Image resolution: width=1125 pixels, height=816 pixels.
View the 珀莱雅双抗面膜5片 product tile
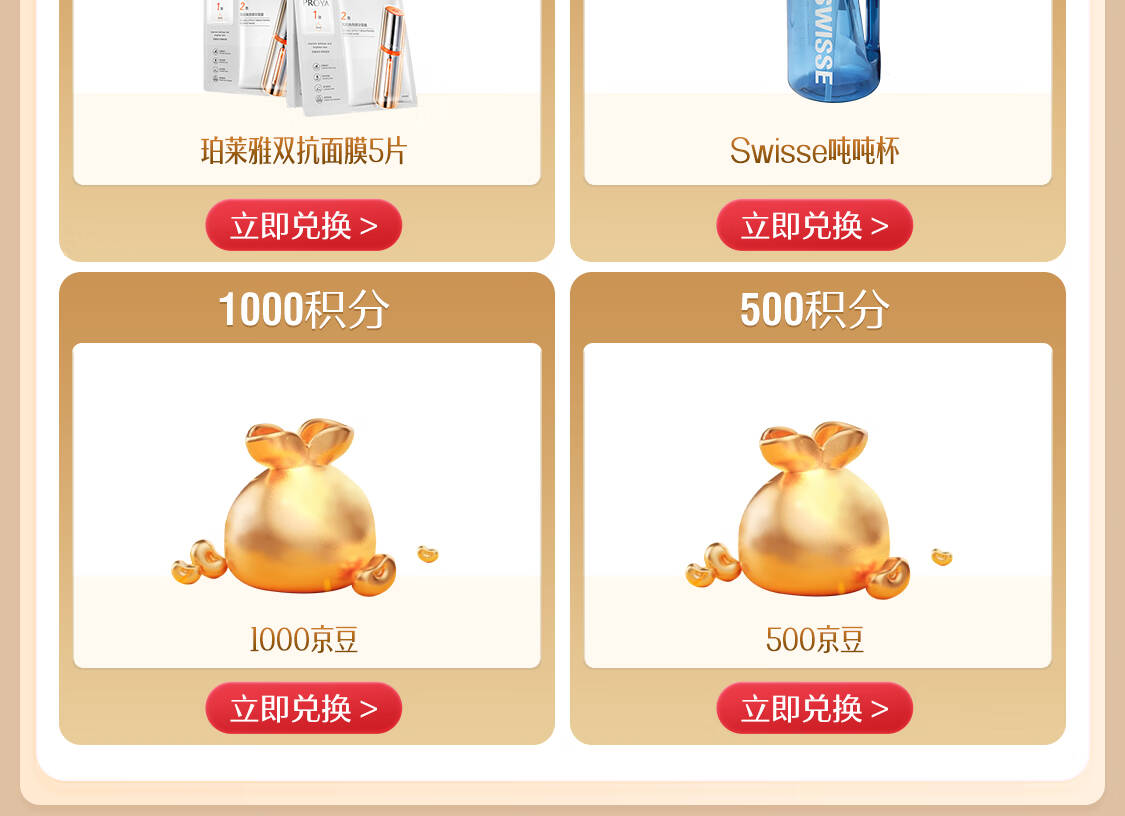point(307,90)
